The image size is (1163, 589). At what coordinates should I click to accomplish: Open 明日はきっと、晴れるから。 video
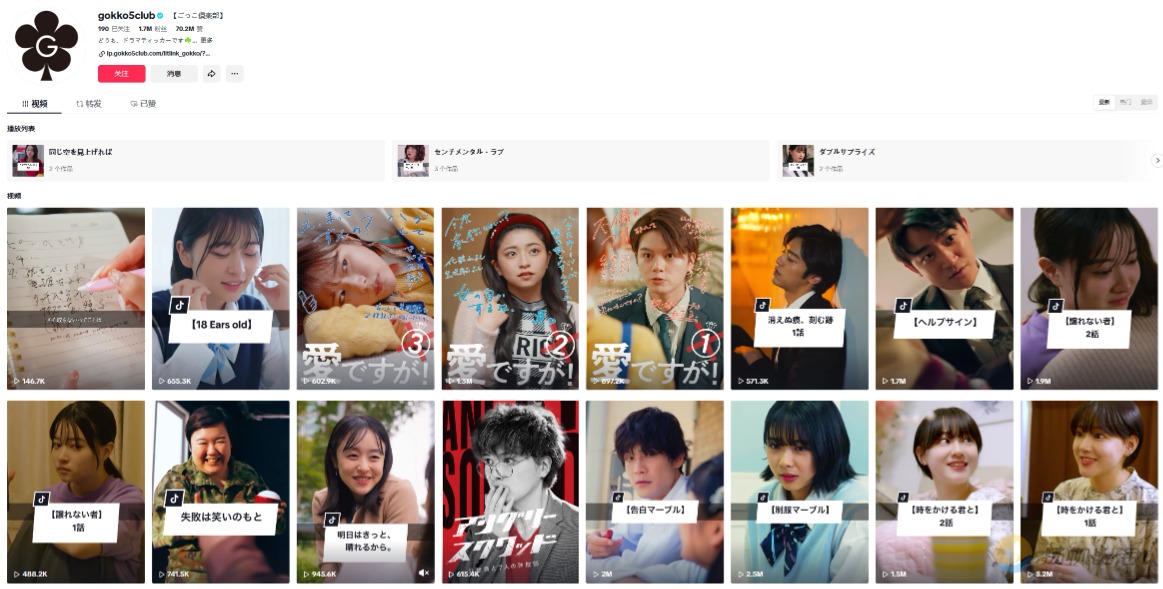click(365, 492)
